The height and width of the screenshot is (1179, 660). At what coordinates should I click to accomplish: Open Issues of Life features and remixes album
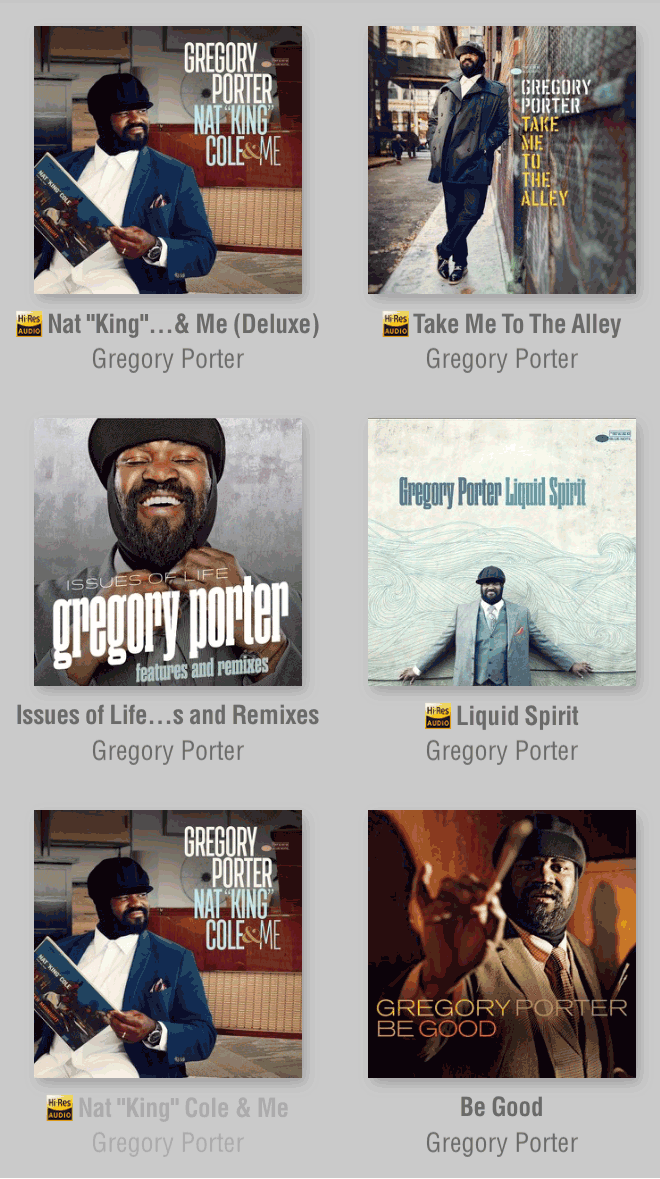[x=168, y=552]
